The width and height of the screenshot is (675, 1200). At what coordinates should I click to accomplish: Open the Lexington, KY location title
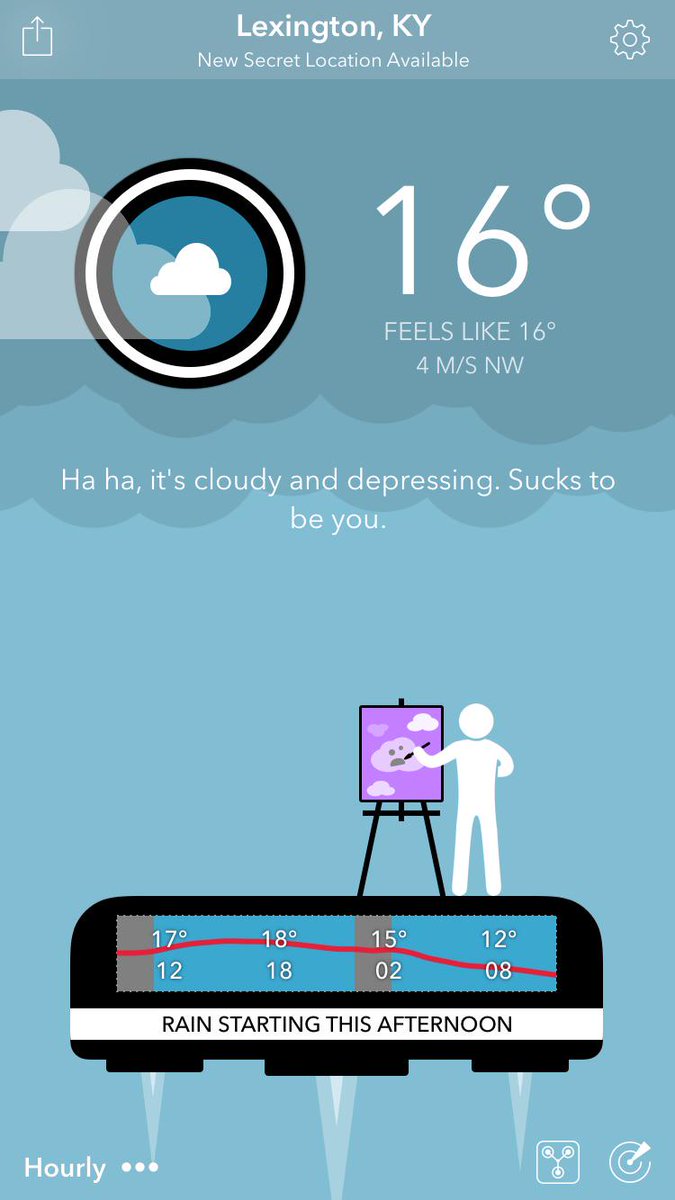[x=334, y=26]
